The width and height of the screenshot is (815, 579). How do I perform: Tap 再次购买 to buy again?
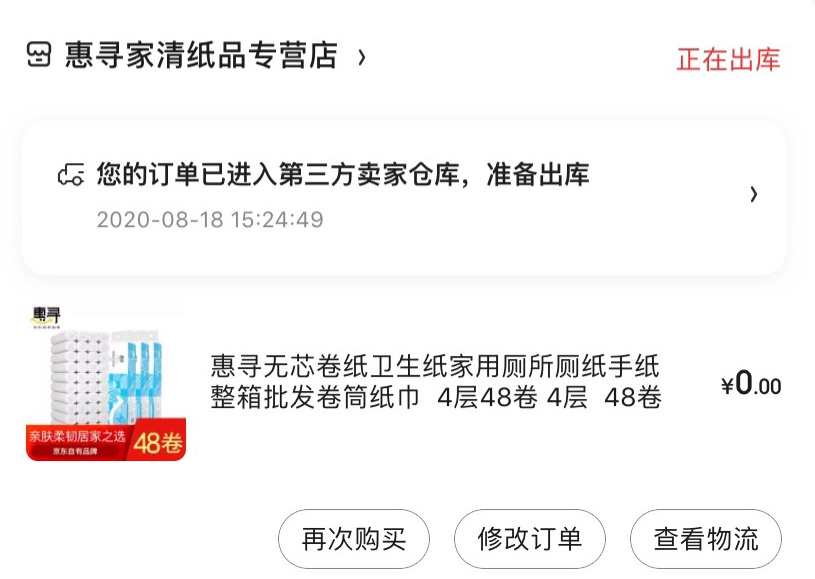coord(354,540)
